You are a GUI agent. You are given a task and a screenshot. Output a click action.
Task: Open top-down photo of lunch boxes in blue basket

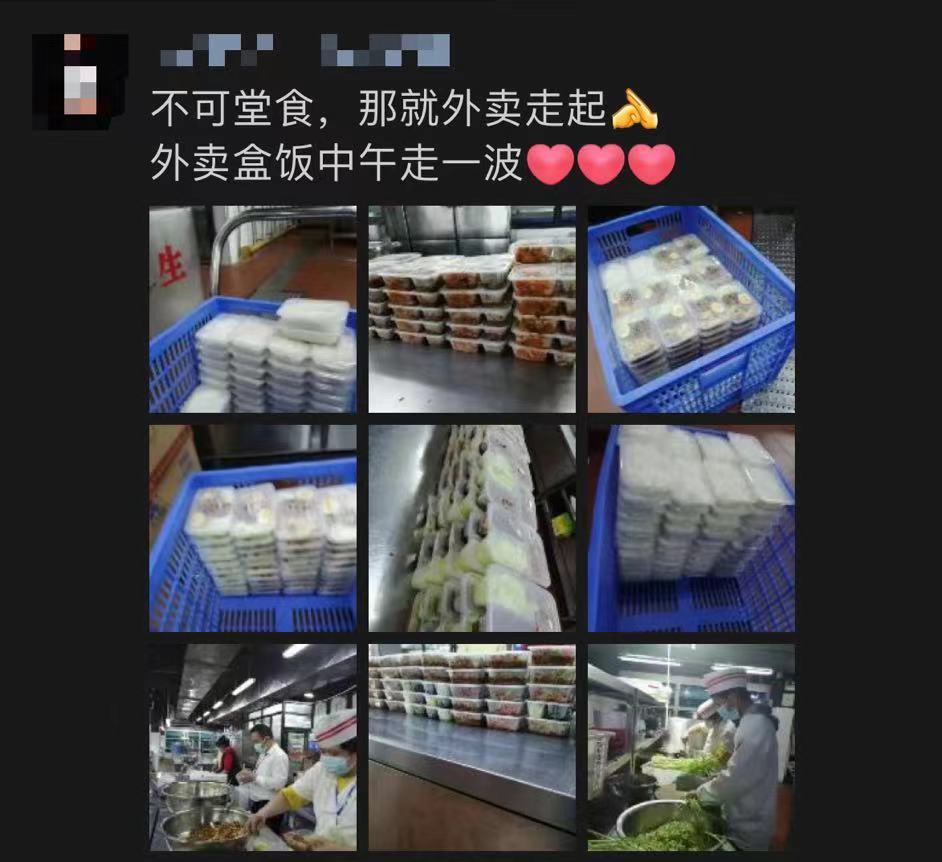tap(690, 309)
